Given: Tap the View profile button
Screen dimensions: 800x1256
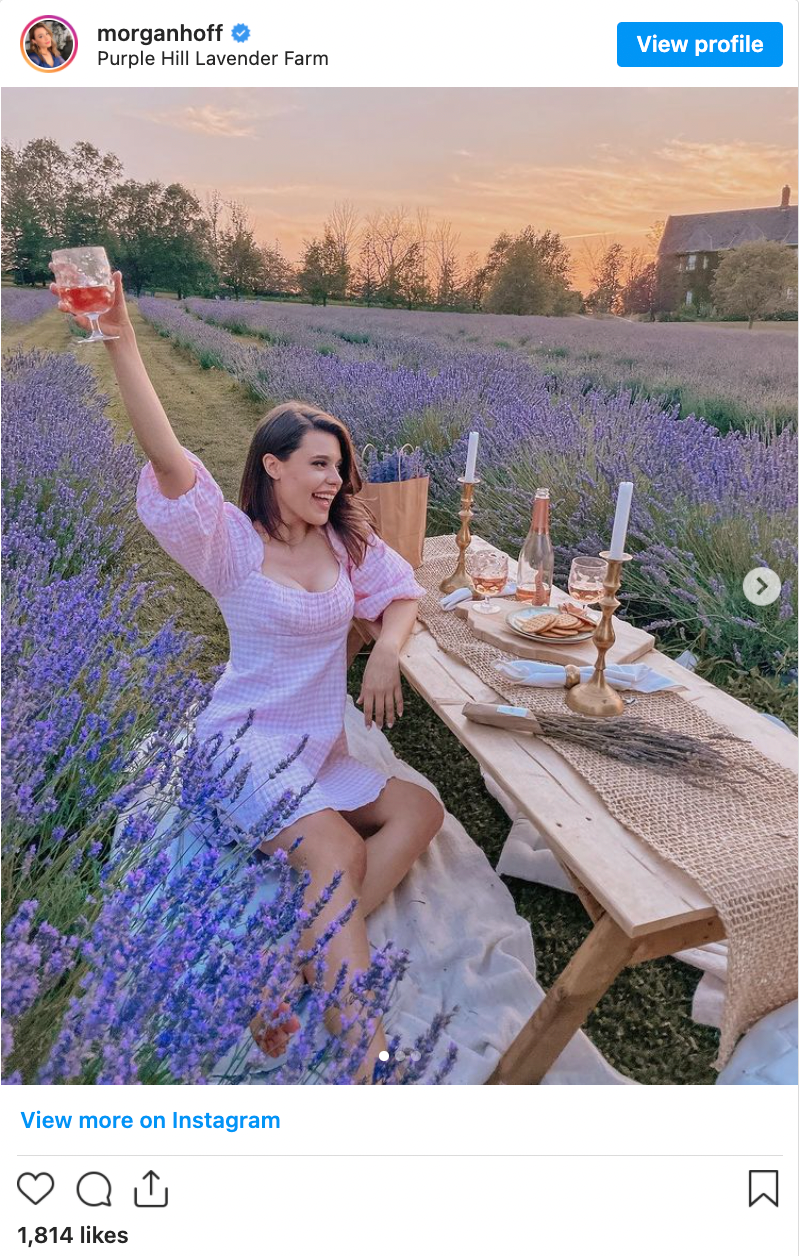Looking at the screenshot, I should coord(699,44).
